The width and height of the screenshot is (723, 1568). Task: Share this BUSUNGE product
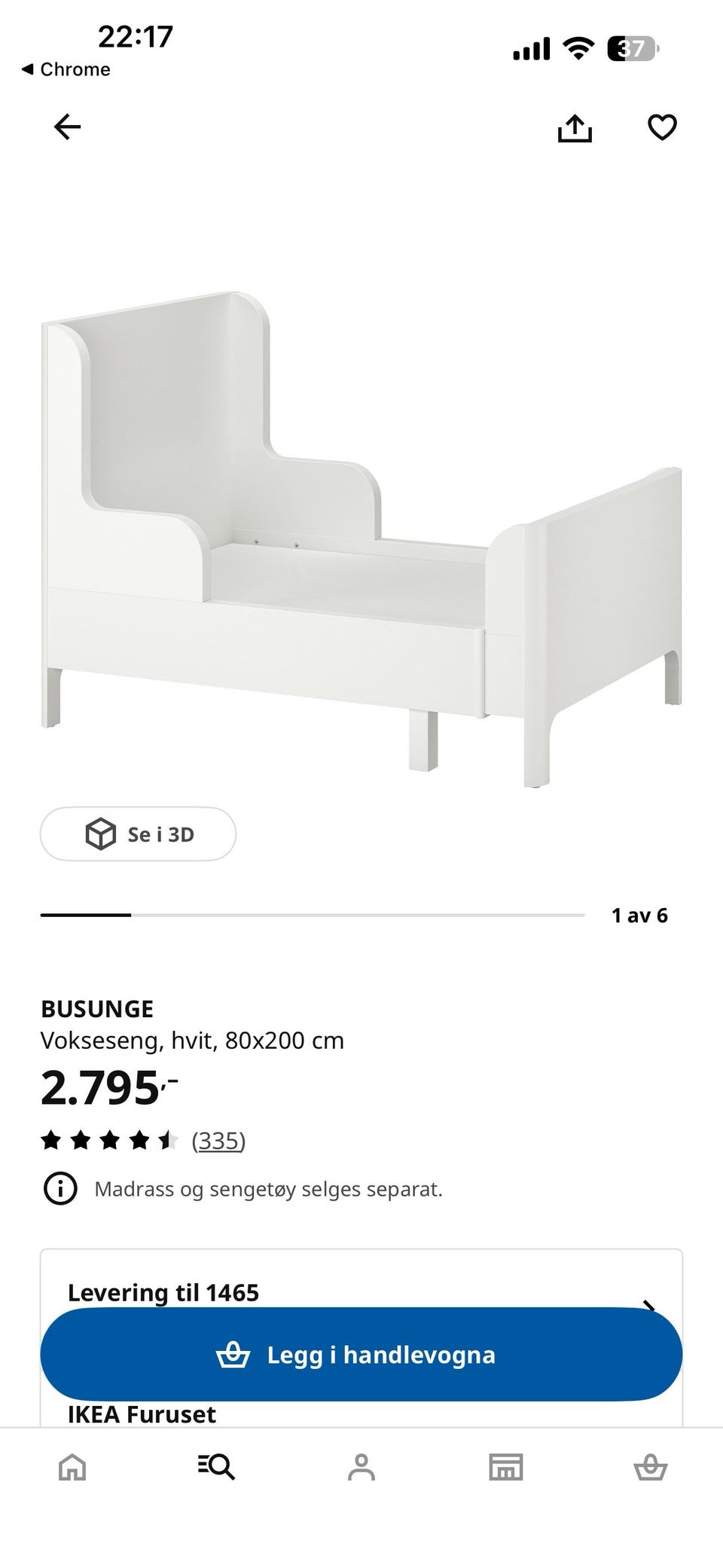(575, 127)
